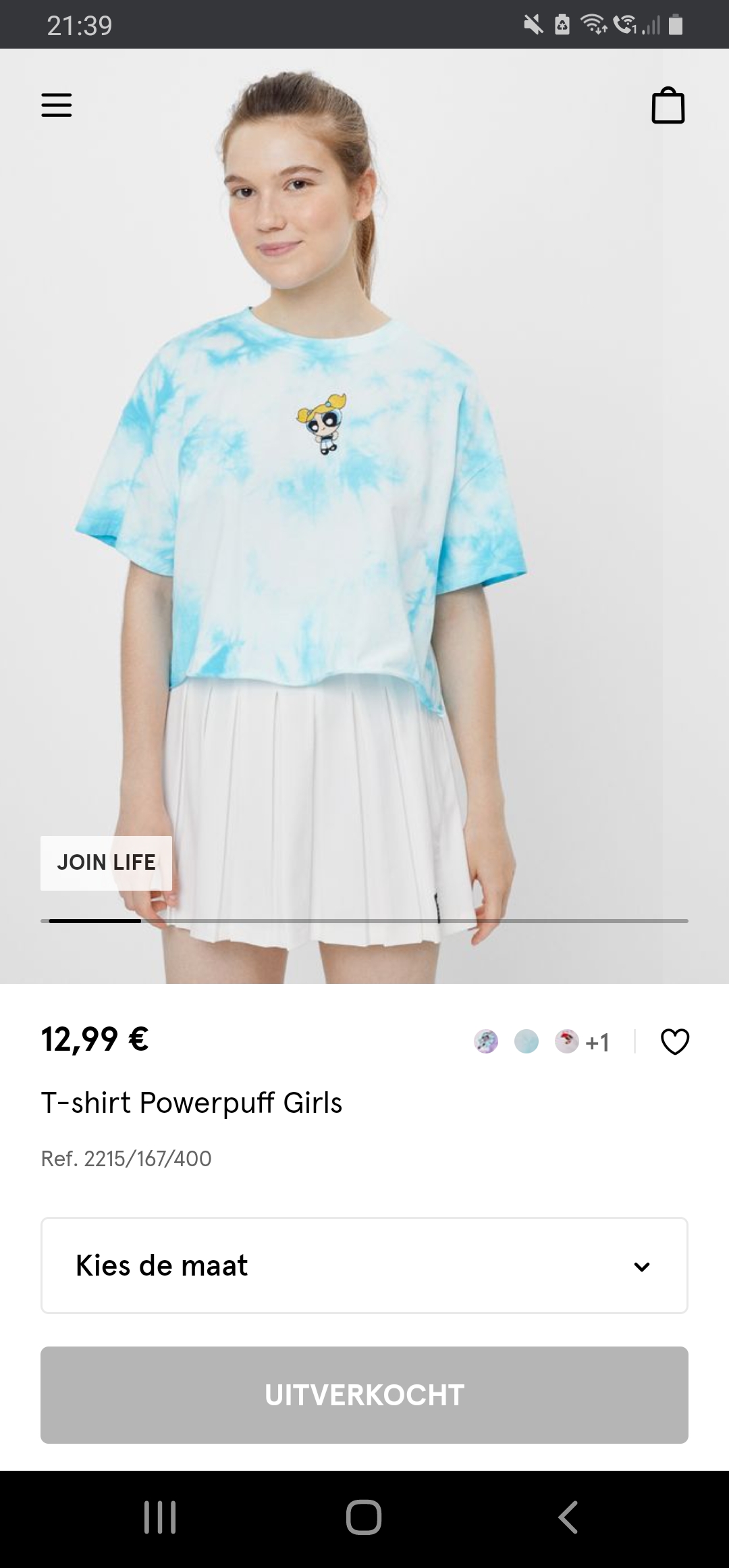Go back using the system back button

568,1518
